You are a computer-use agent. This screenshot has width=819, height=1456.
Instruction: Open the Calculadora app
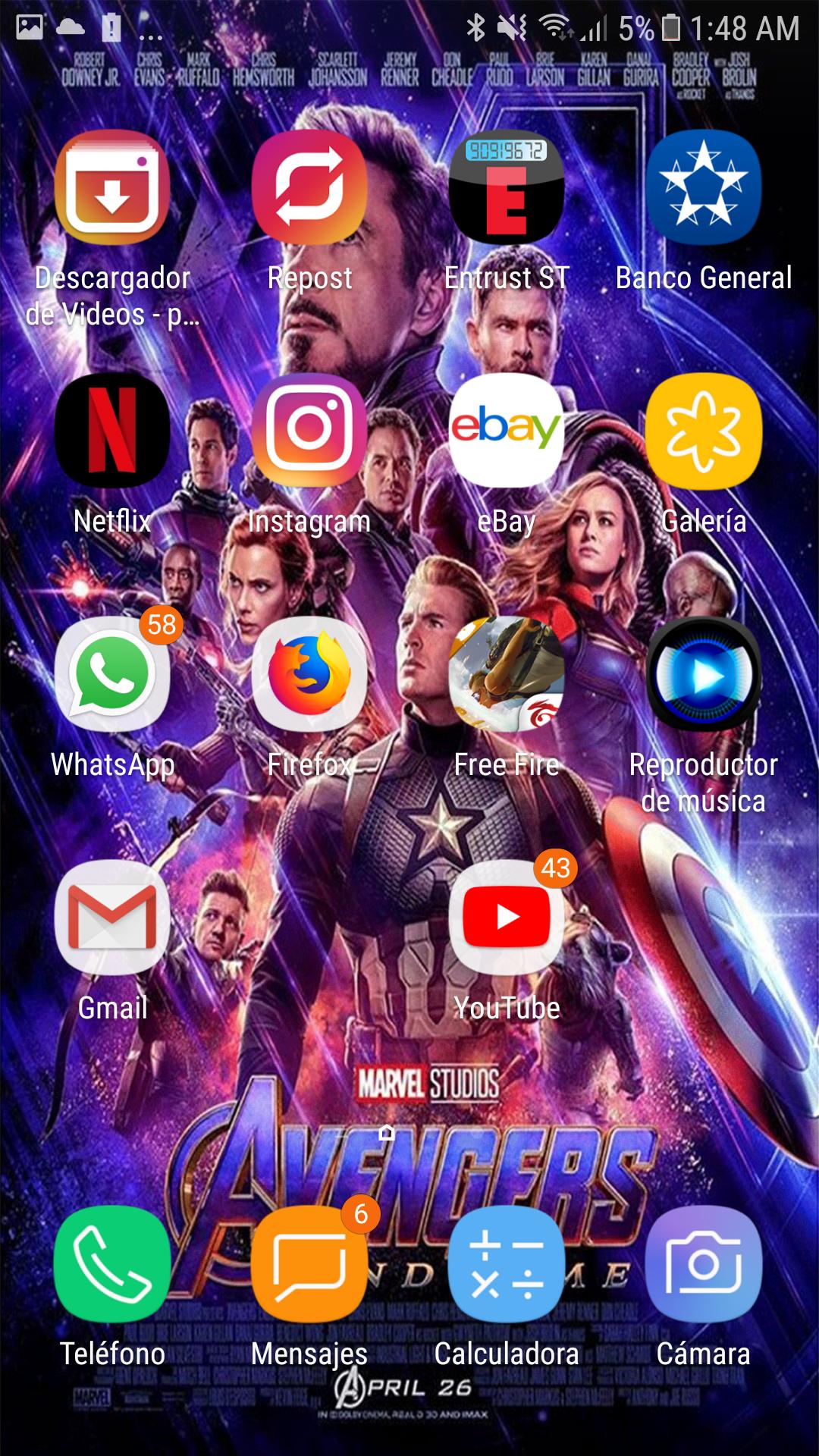coord(507,1263)
